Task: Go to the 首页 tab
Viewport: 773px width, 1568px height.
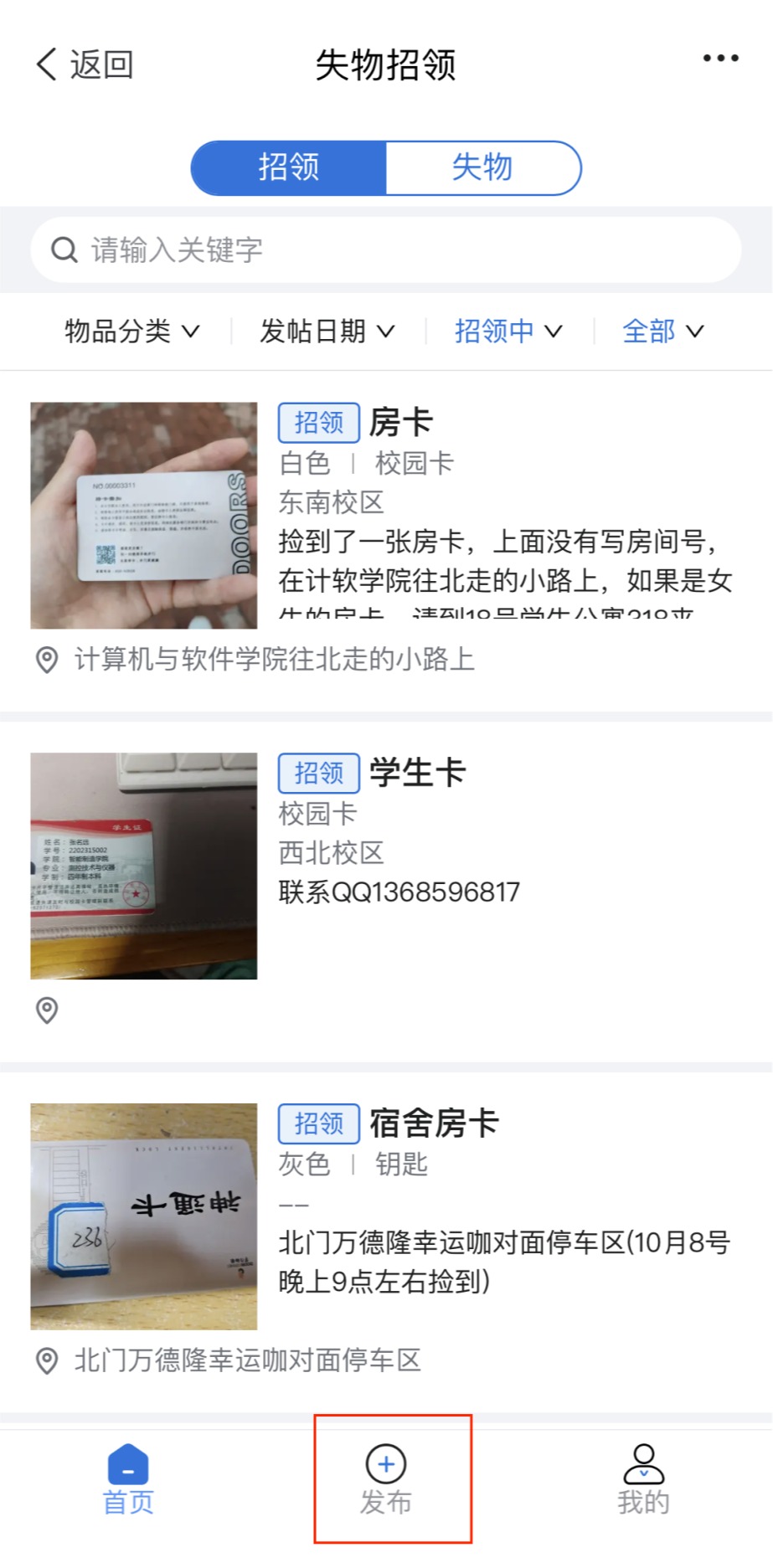Action: [128, 1480]
